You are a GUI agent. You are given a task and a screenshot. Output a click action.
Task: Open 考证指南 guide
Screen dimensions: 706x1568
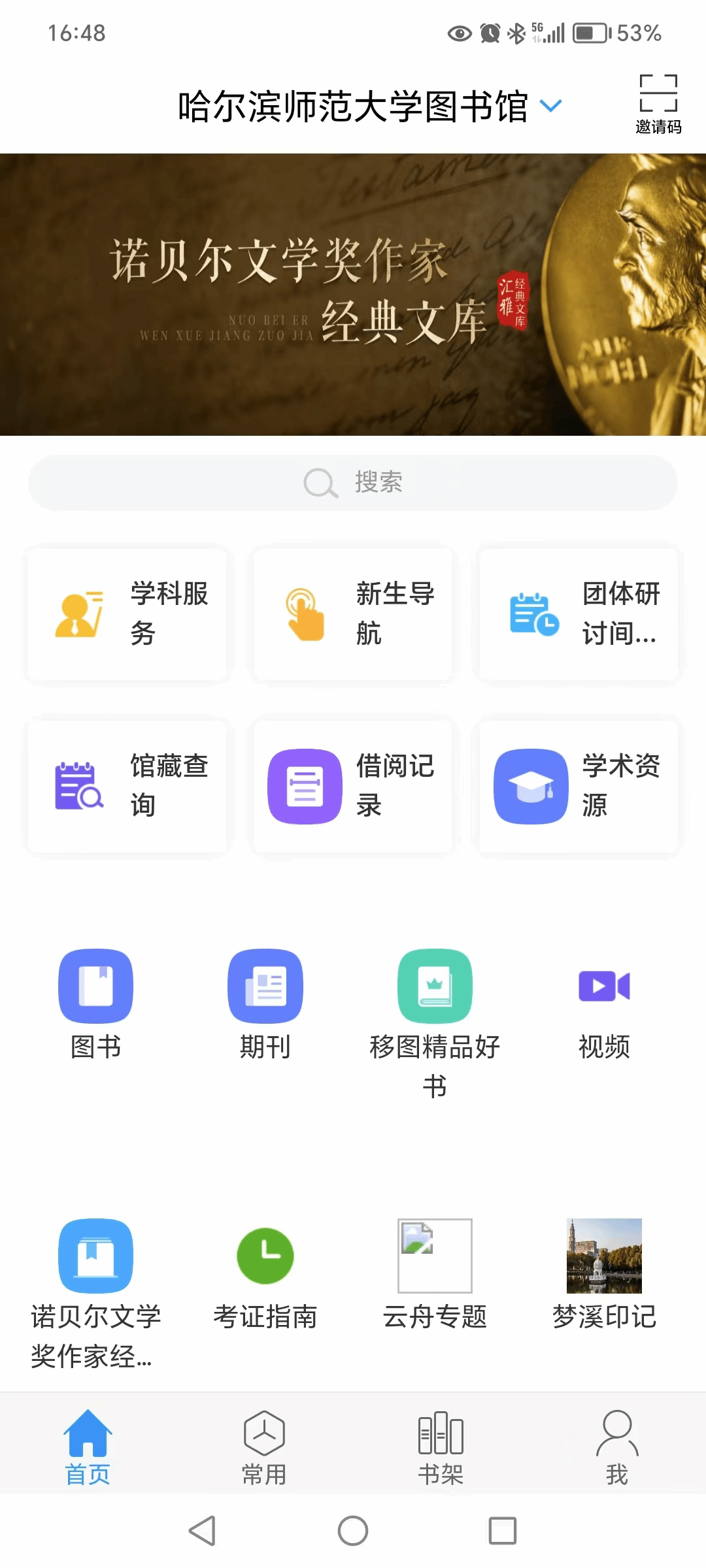point(265,1274)
